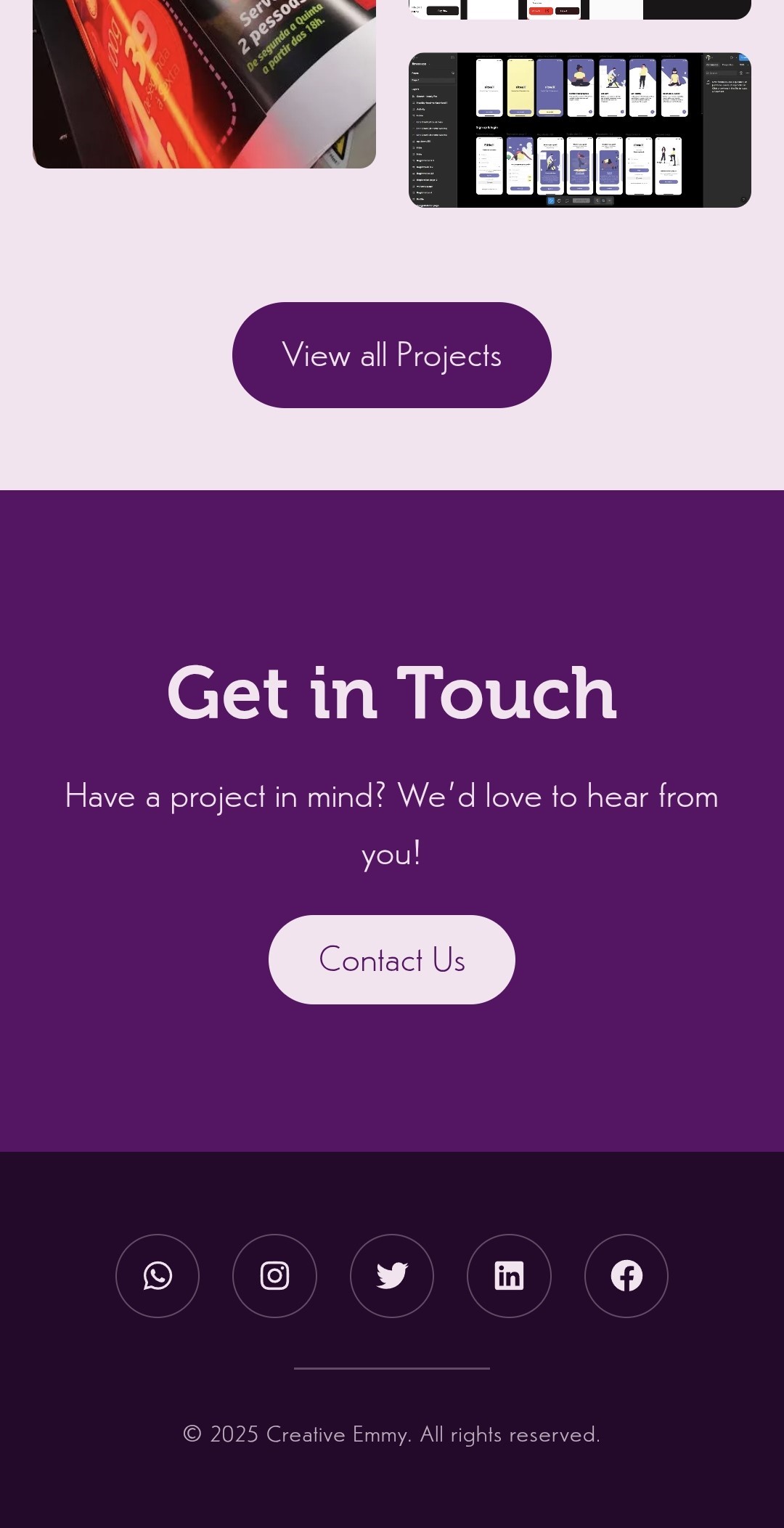
Task: Open the WhatsApp social link
Action: [x=158, y=1276]
